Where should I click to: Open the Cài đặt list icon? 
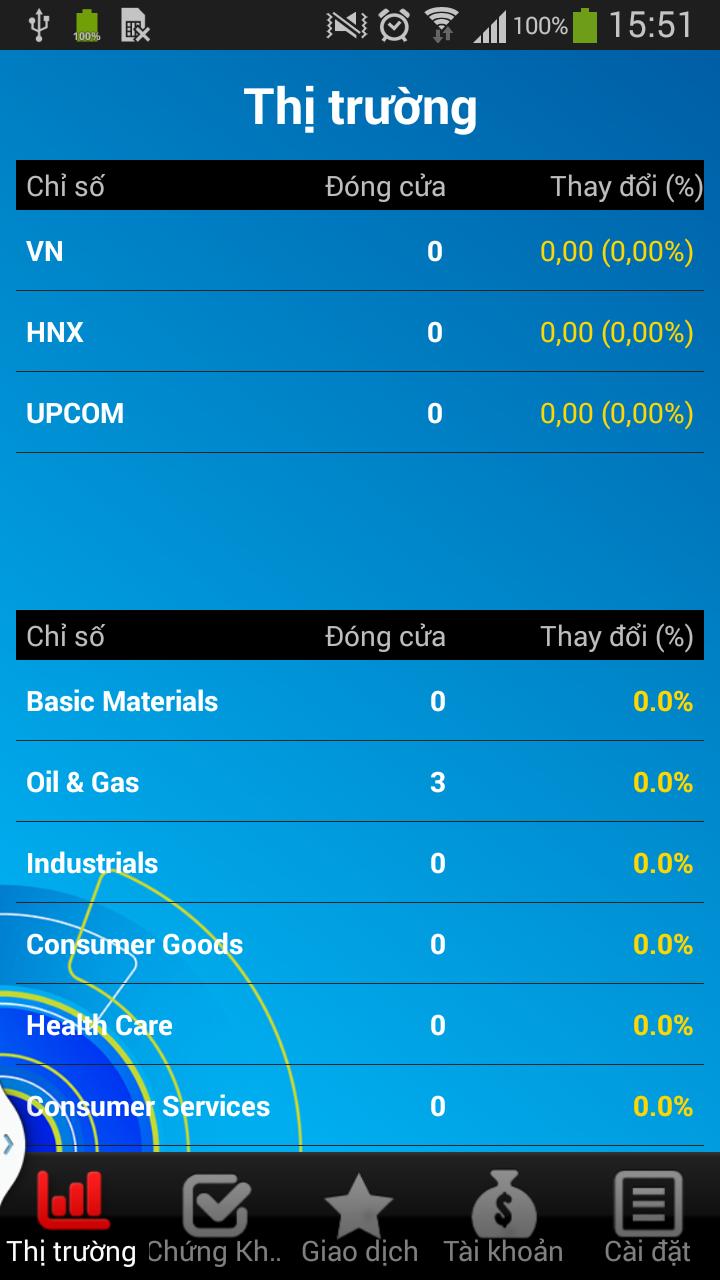(648, 1203)
